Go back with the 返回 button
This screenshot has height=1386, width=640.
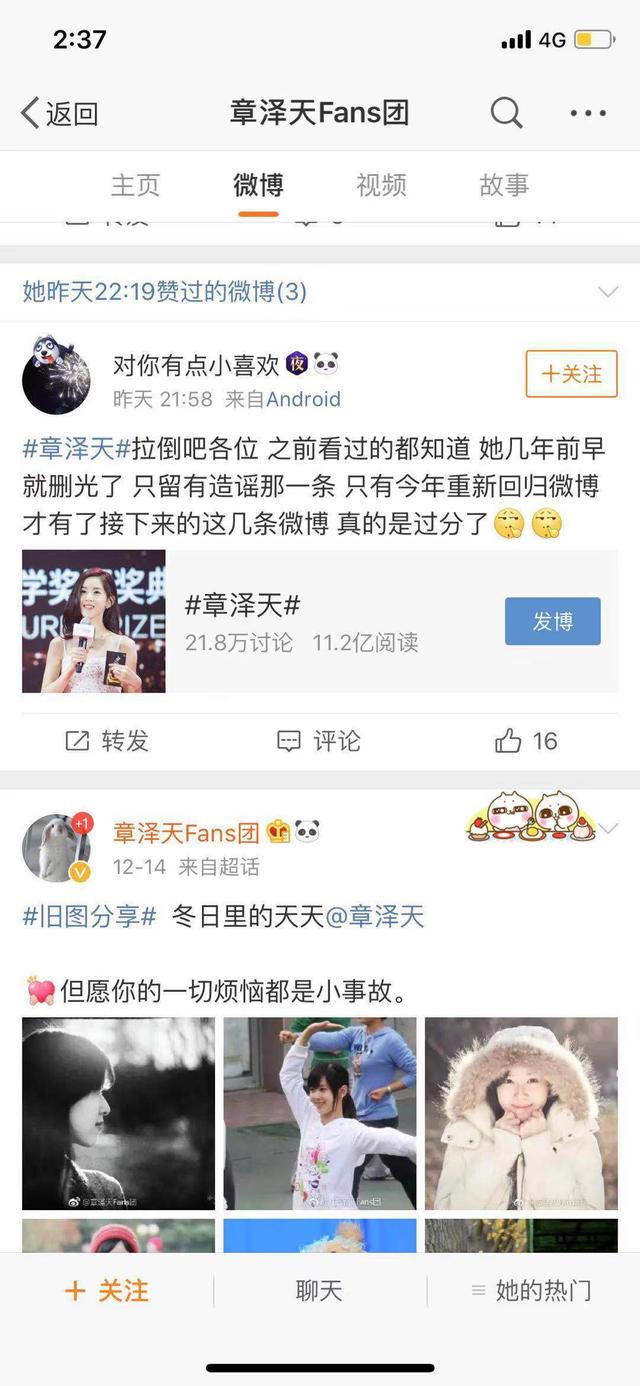tap(60, 113)
